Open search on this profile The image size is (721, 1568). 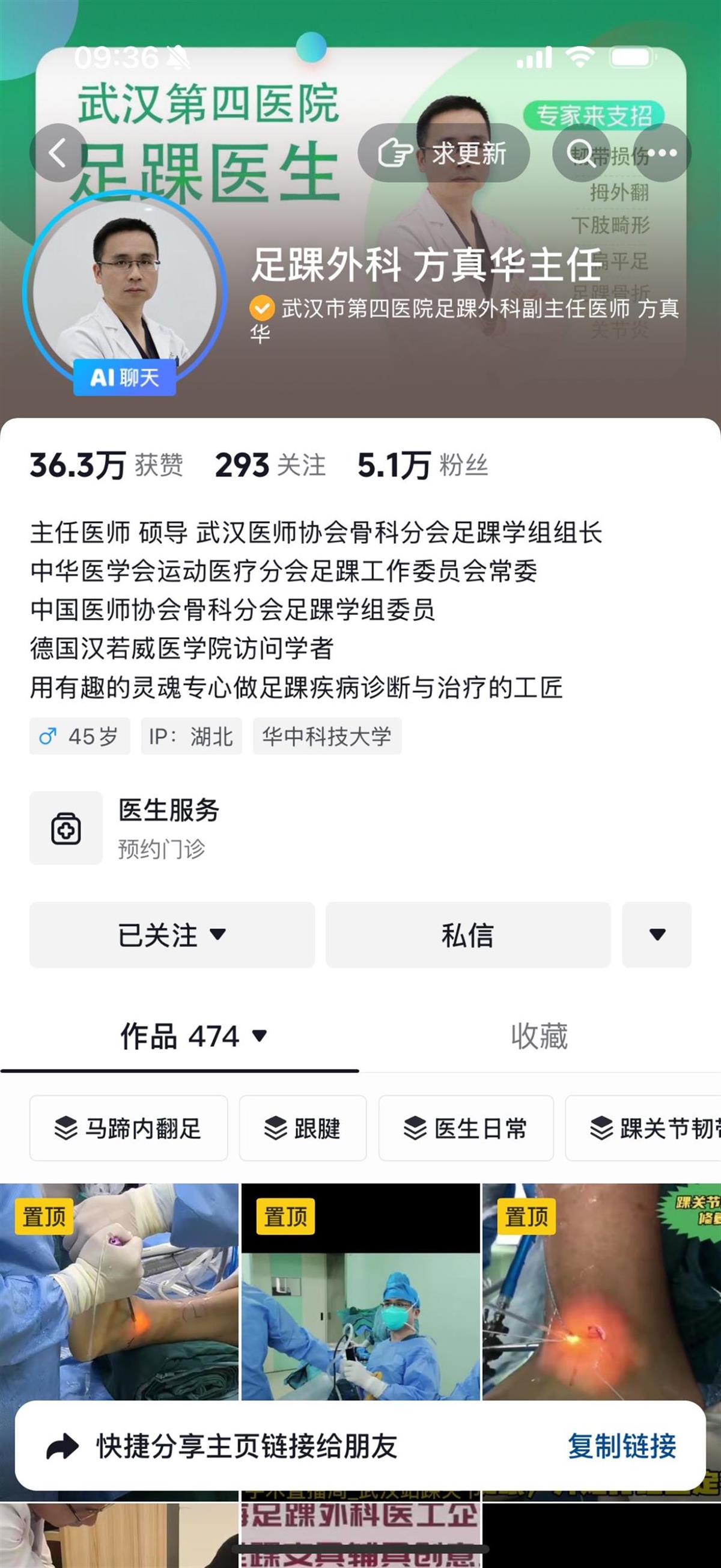click(580, 153)
